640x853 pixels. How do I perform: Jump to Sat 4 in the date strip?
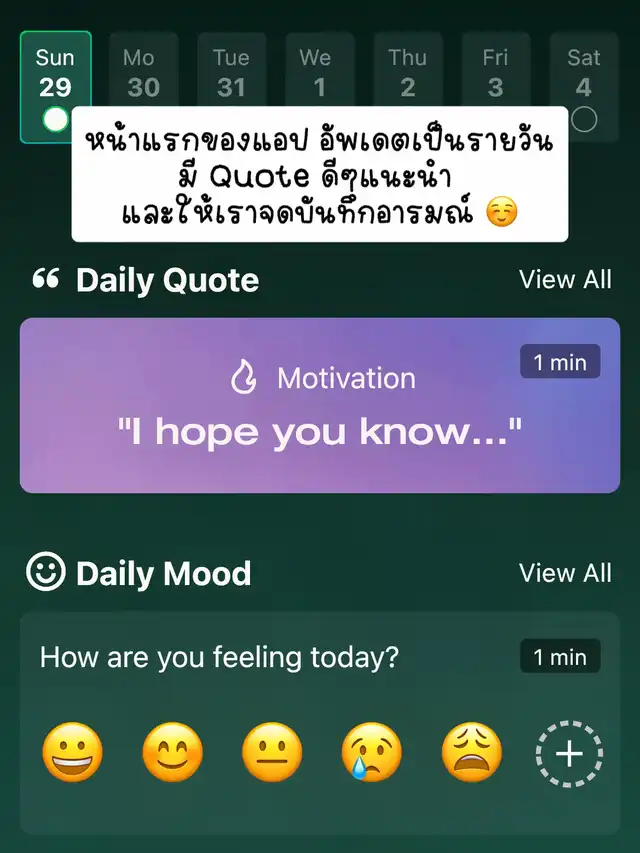point(583,73)
